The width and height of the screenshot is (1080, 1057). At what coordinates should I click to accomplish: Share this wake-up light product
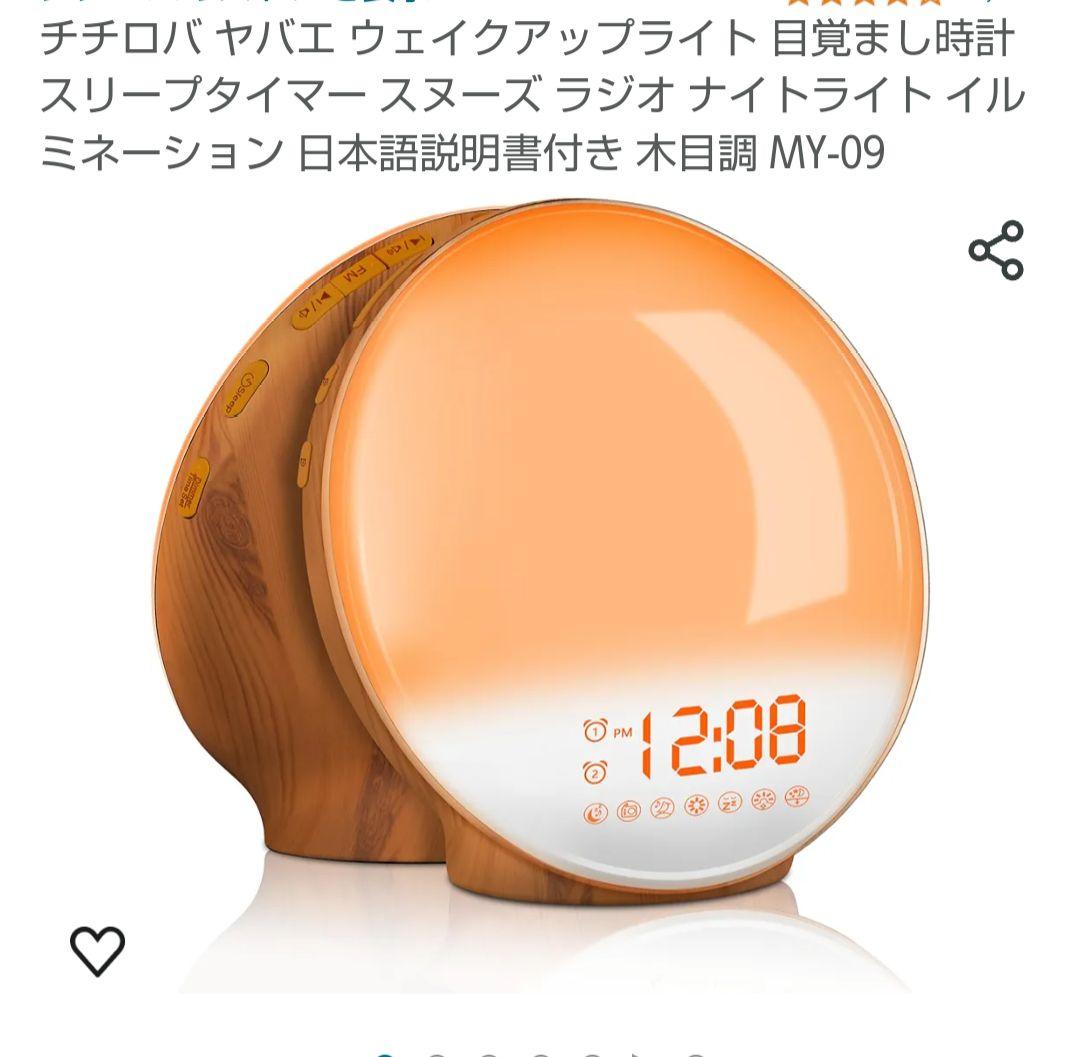pyautogui.click(x=996, y=250)
